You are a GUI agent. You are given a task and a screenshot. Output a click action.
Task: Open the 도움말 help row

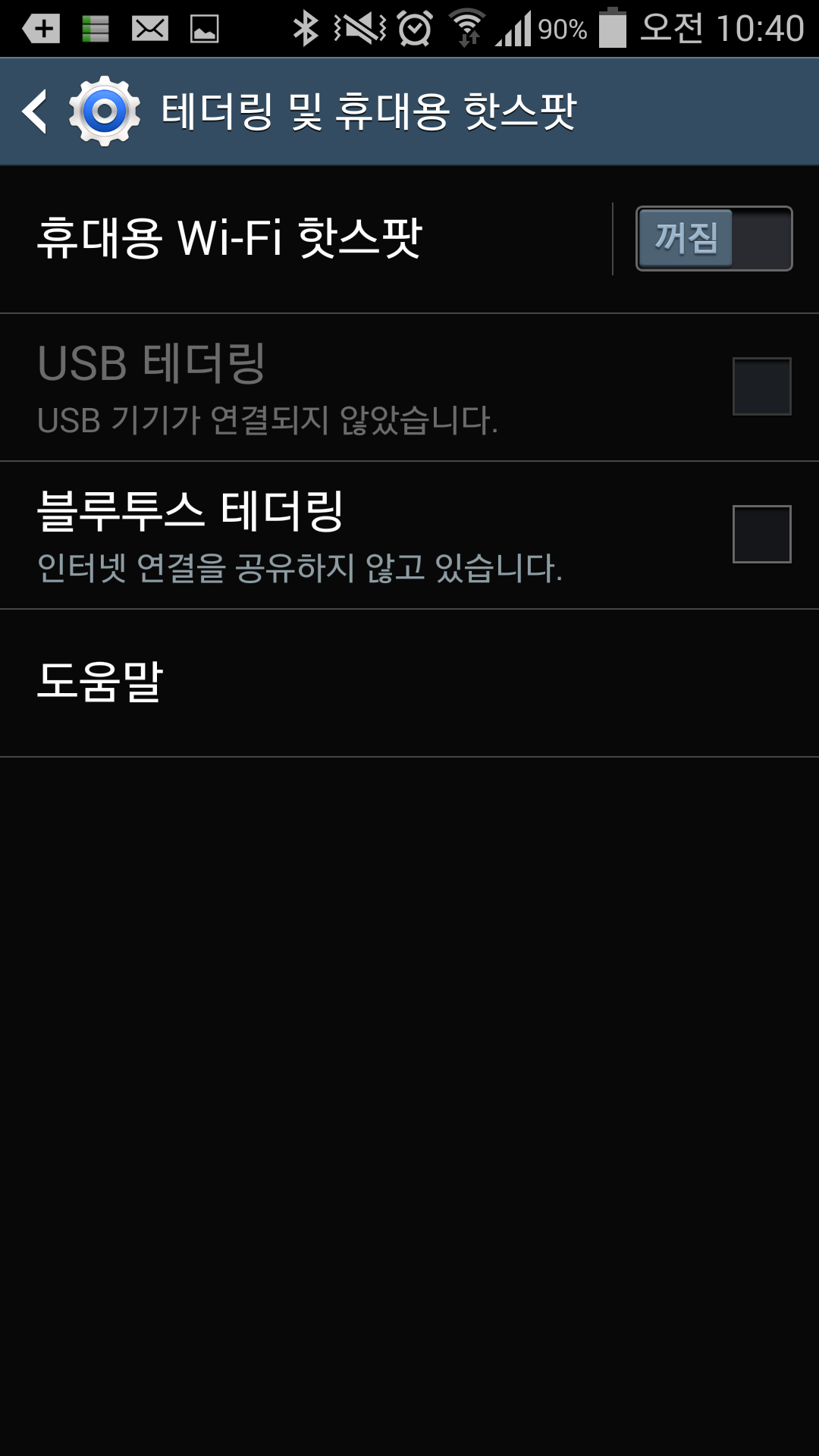409,683
